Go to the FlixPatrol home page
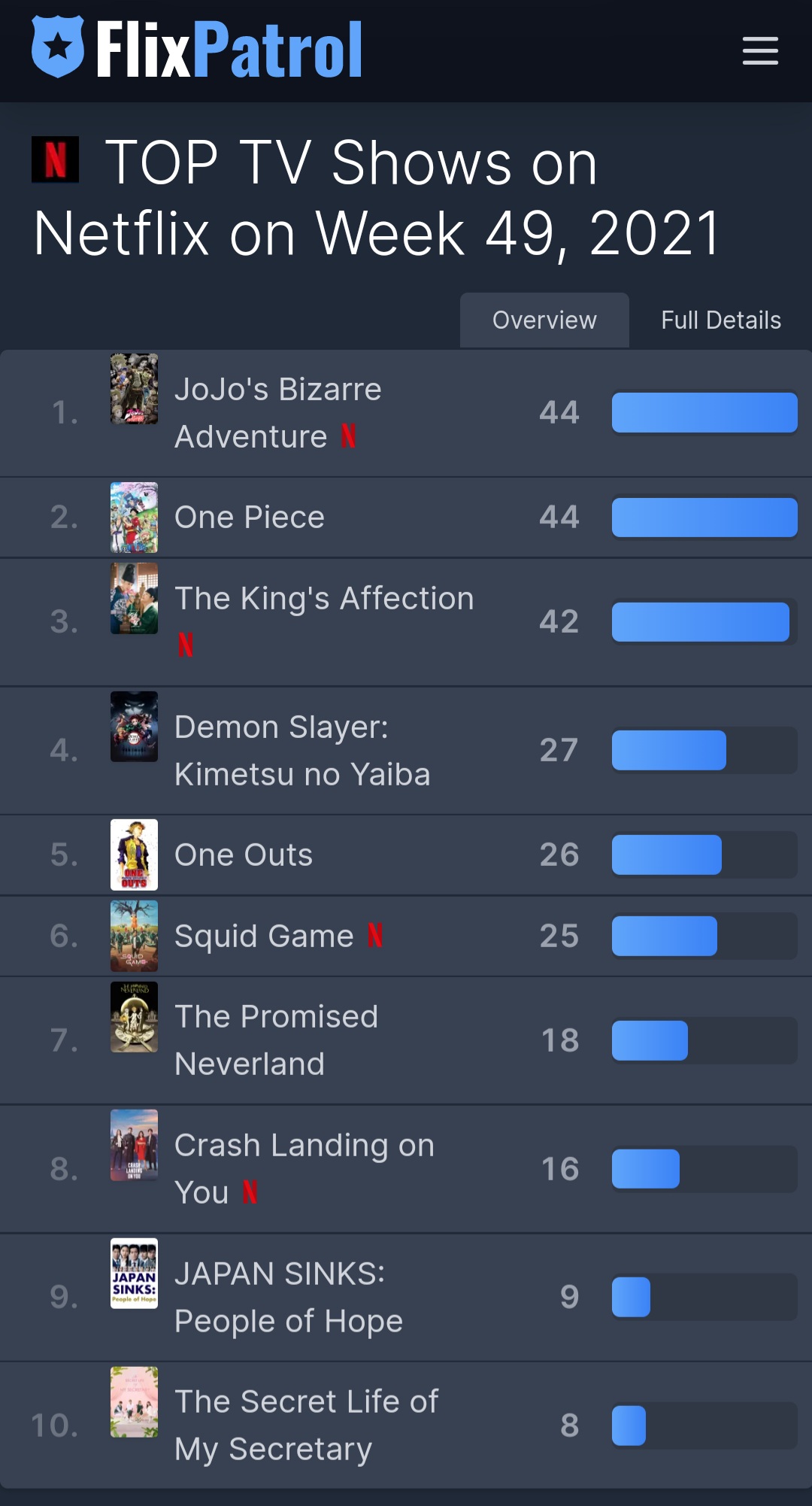The height and width of the screenshot is (1506, 812). (x=197, y=50)
